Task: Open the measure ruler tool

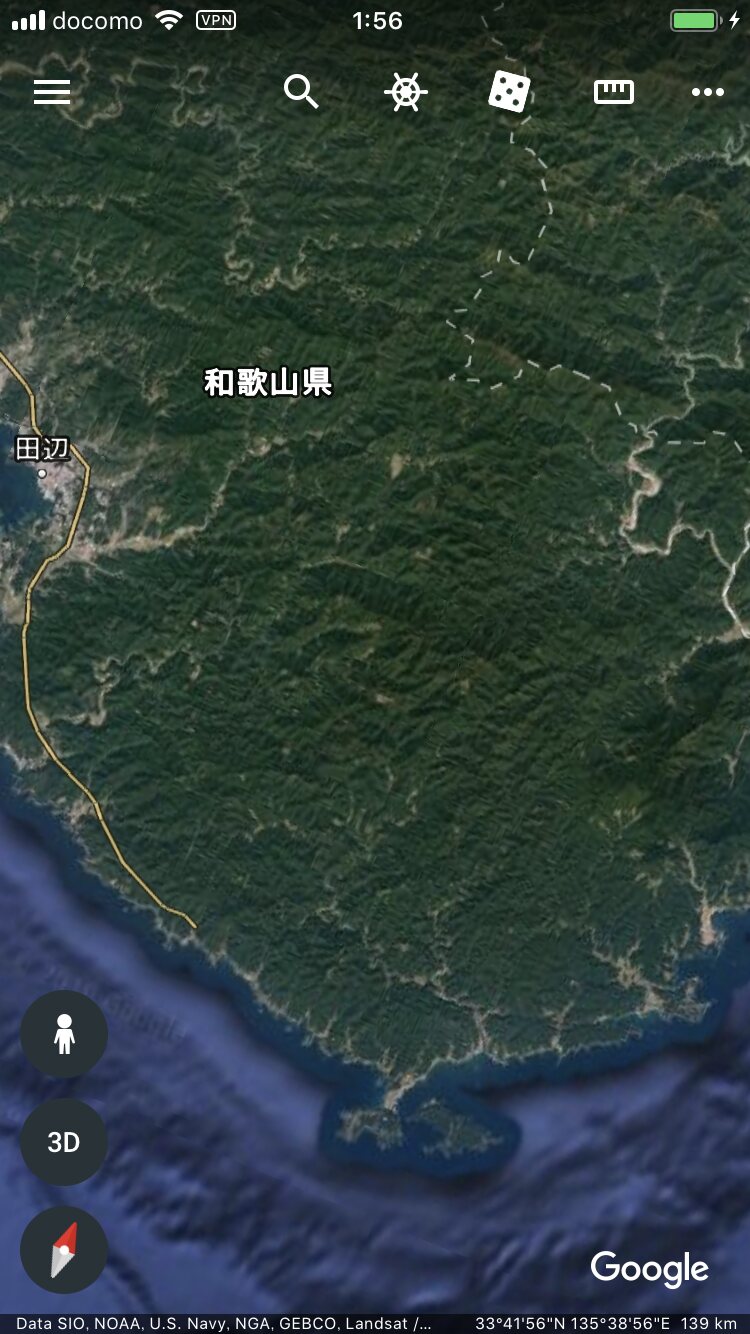Action: click(x=613, y=92)
